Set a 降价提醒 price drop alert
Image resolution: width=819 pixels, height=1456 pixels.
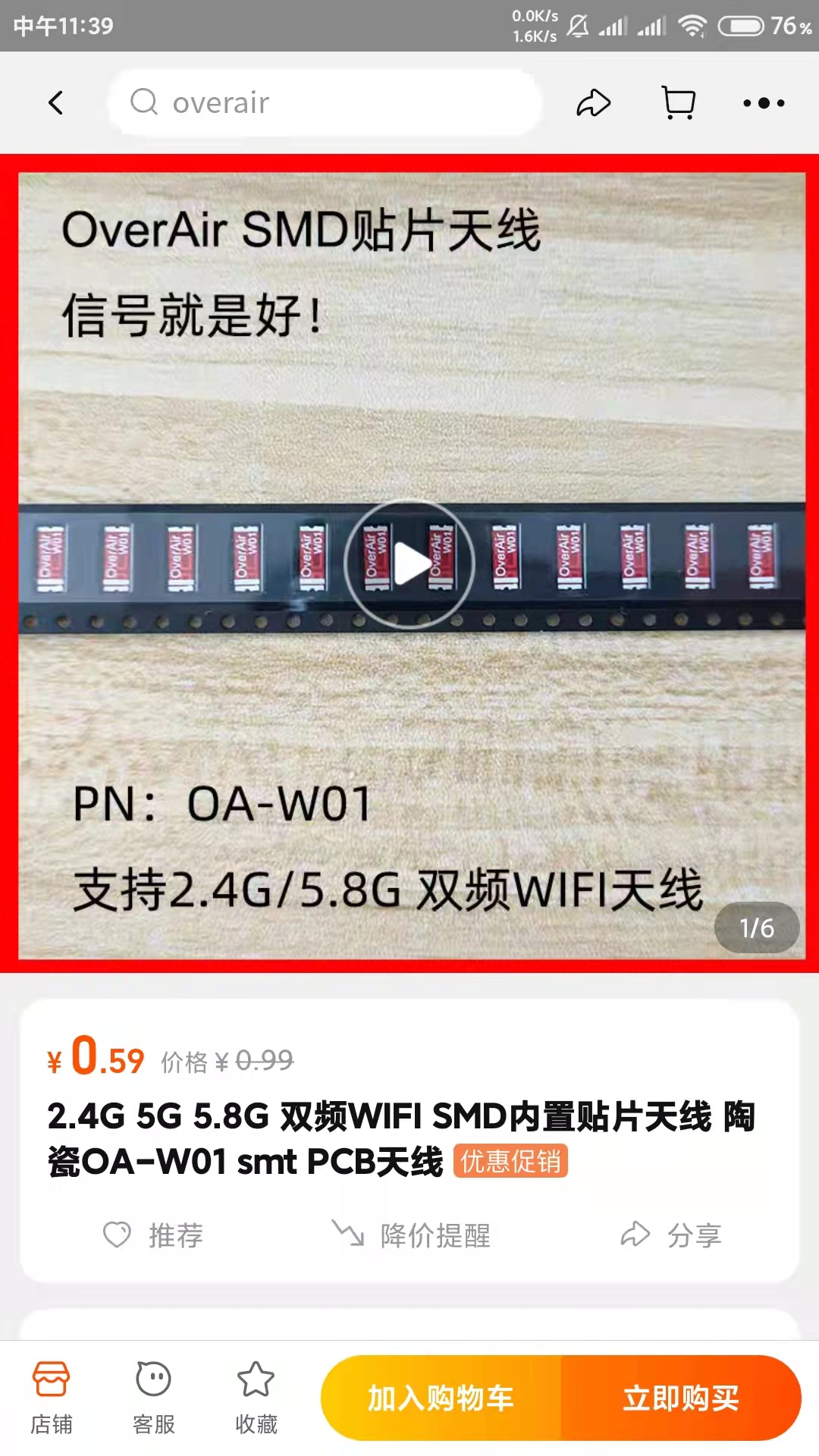click(412, 1235)
